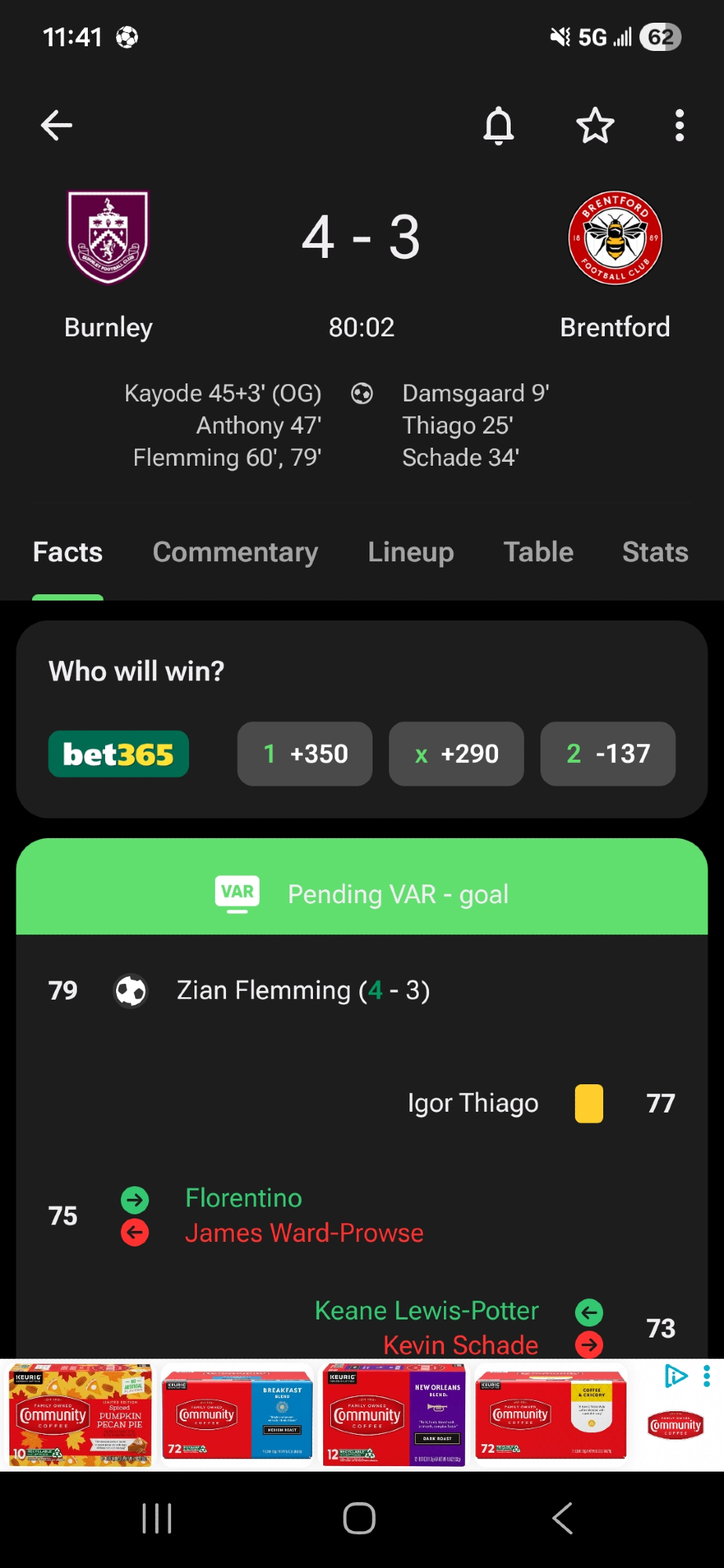The height and width of the screenshot is (1568, 724).
Task: Switch to the Table tab
Action: click(x=538, y=552)
